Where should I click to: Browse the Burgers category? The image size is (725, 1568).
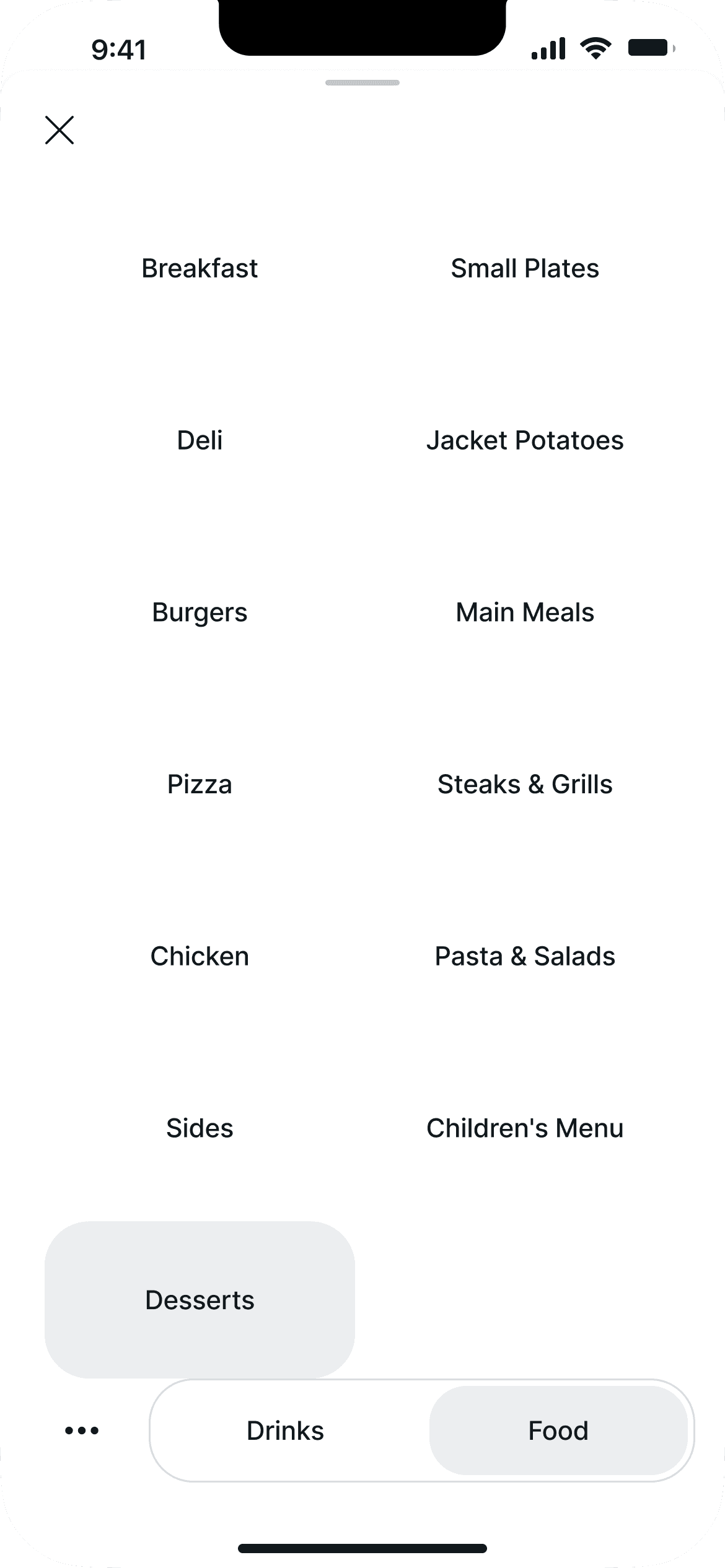pyautogui.click(x=200, y=612)
